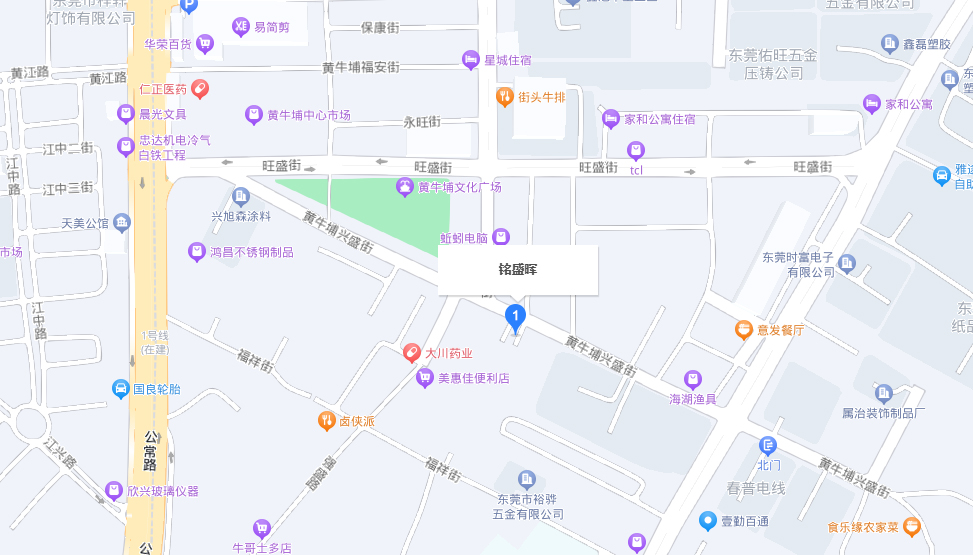This screenshot has width=973, height=555.
Task: Select the 华荣百货 store marker
Action: 205,44
